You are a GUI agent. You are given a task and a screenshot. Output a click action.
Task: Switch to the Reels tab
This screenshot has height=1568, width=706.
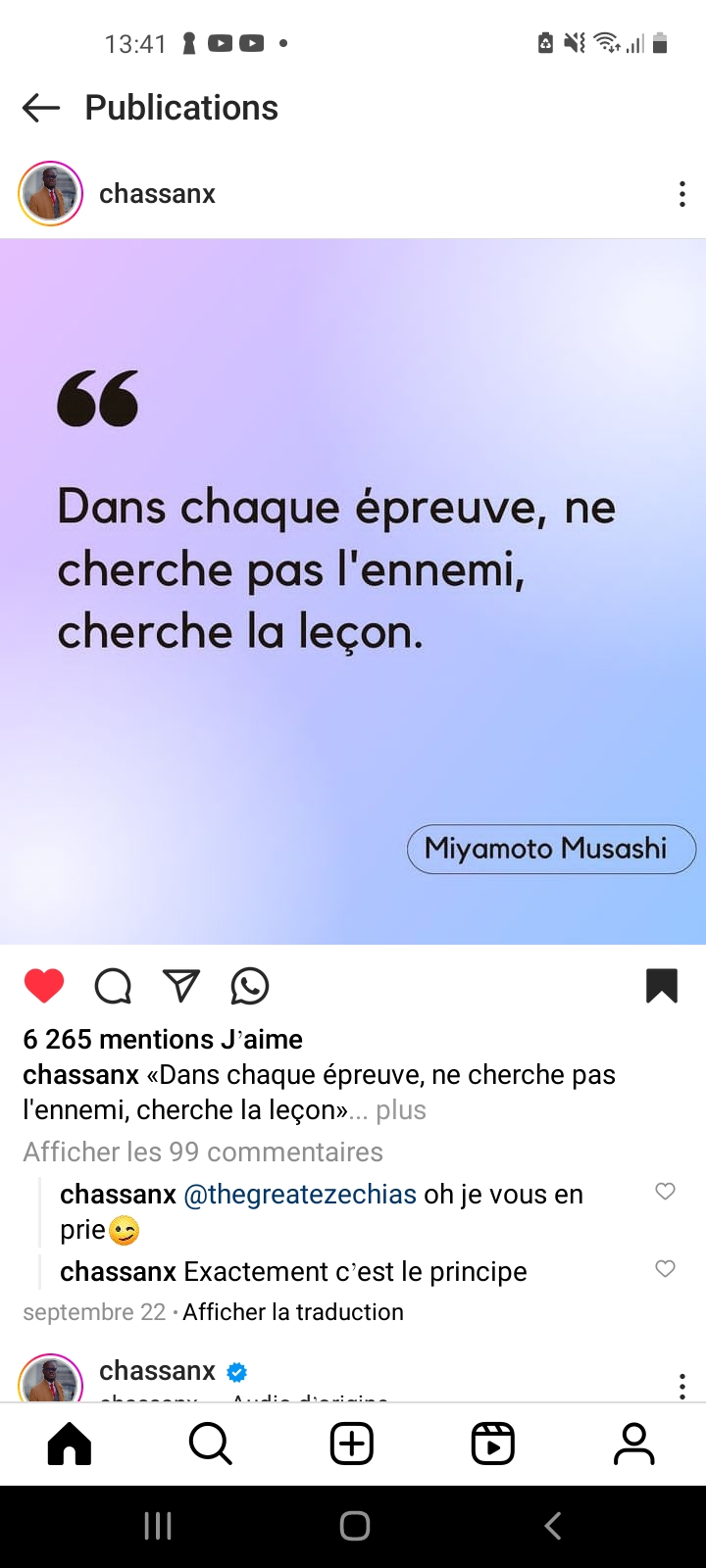pyautogui.click(x=493, y=1444)
